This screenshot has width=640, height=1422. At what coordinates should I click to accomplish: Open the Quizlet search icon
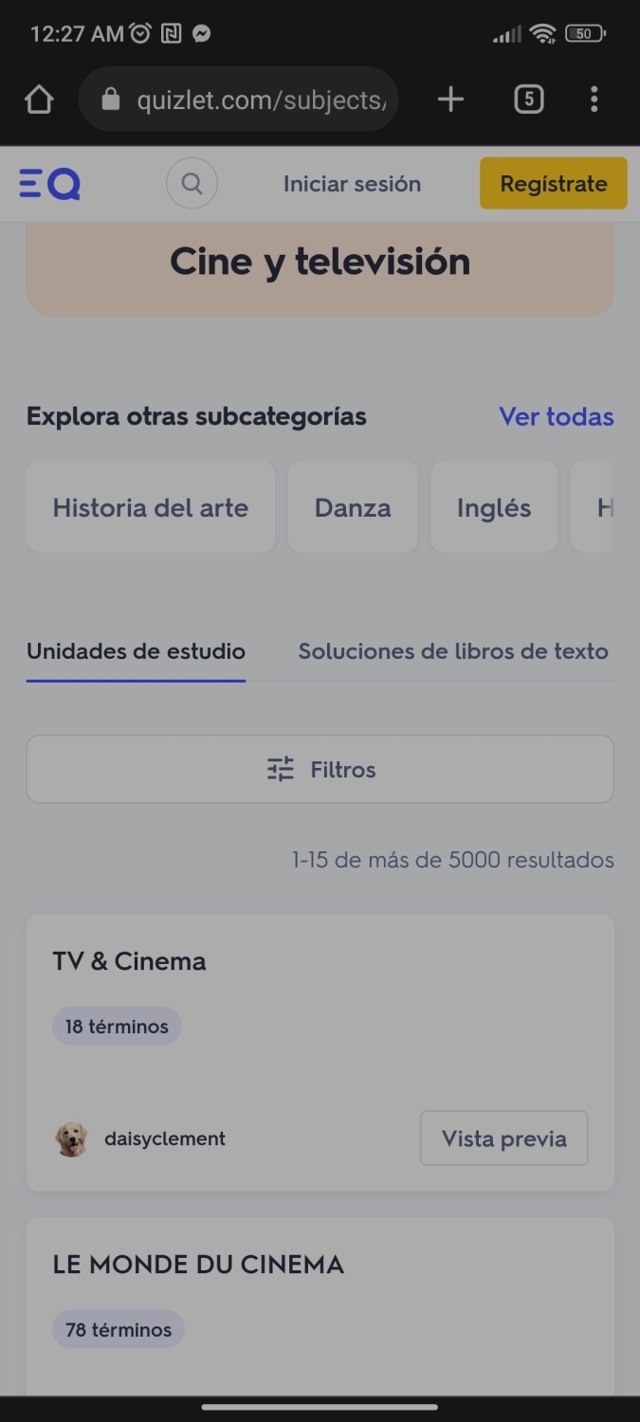pos(192,184)
